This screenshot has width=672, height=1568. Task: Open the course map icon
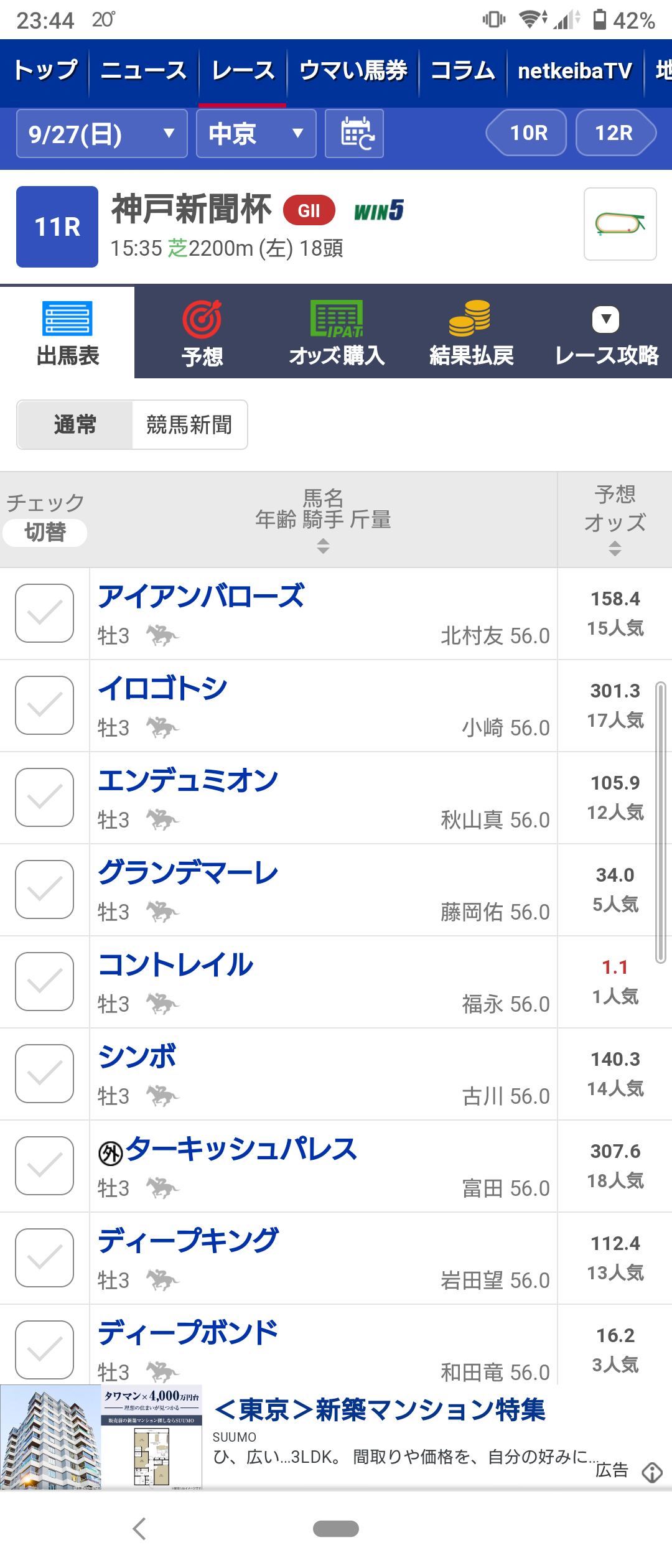point(620,224)
